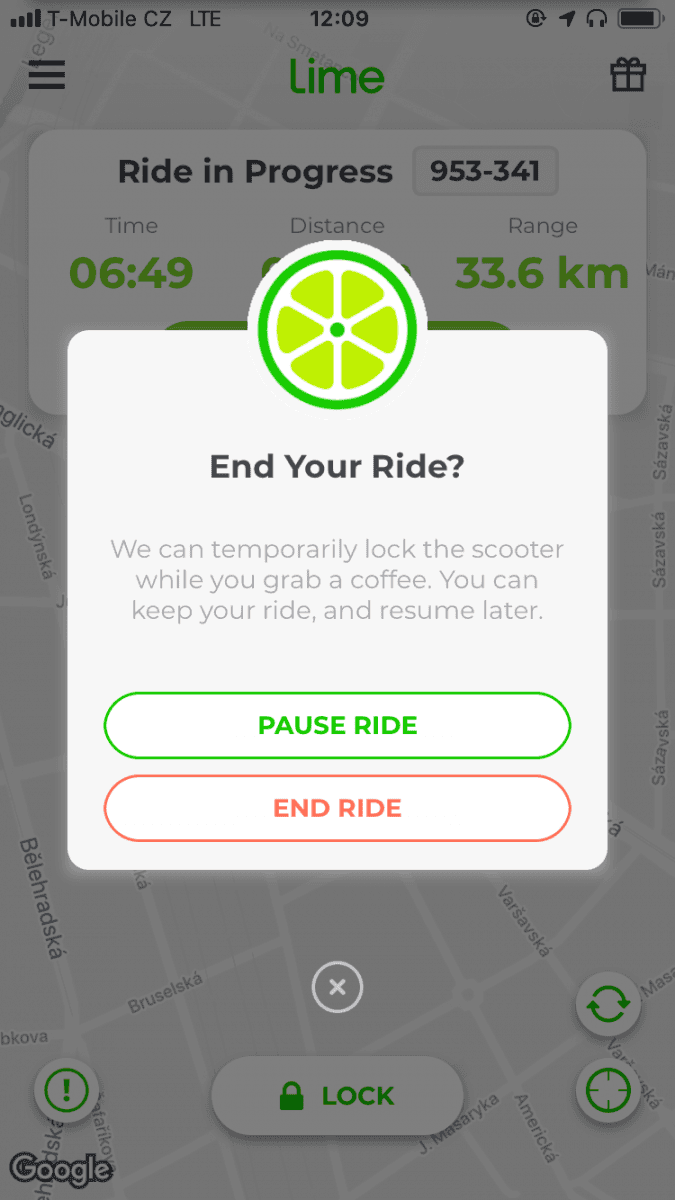This screenshot has width=675, height=1200.
Task: Select END RIDE to finish the trip
Action: (x=337, y=808)
